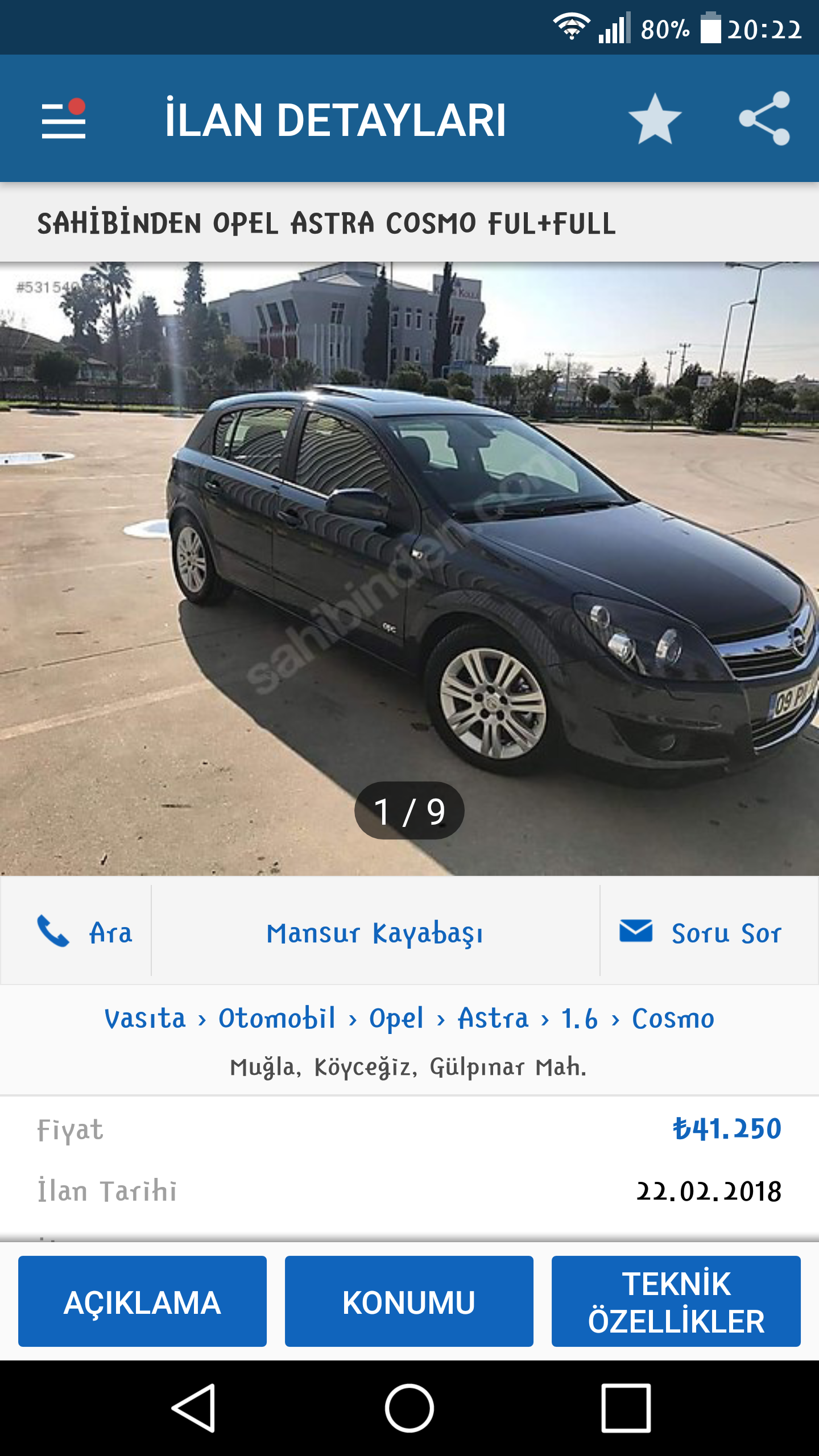Go to Otomobil category
Viewport: 819px width, 1456px height.
coord(277,1018)
